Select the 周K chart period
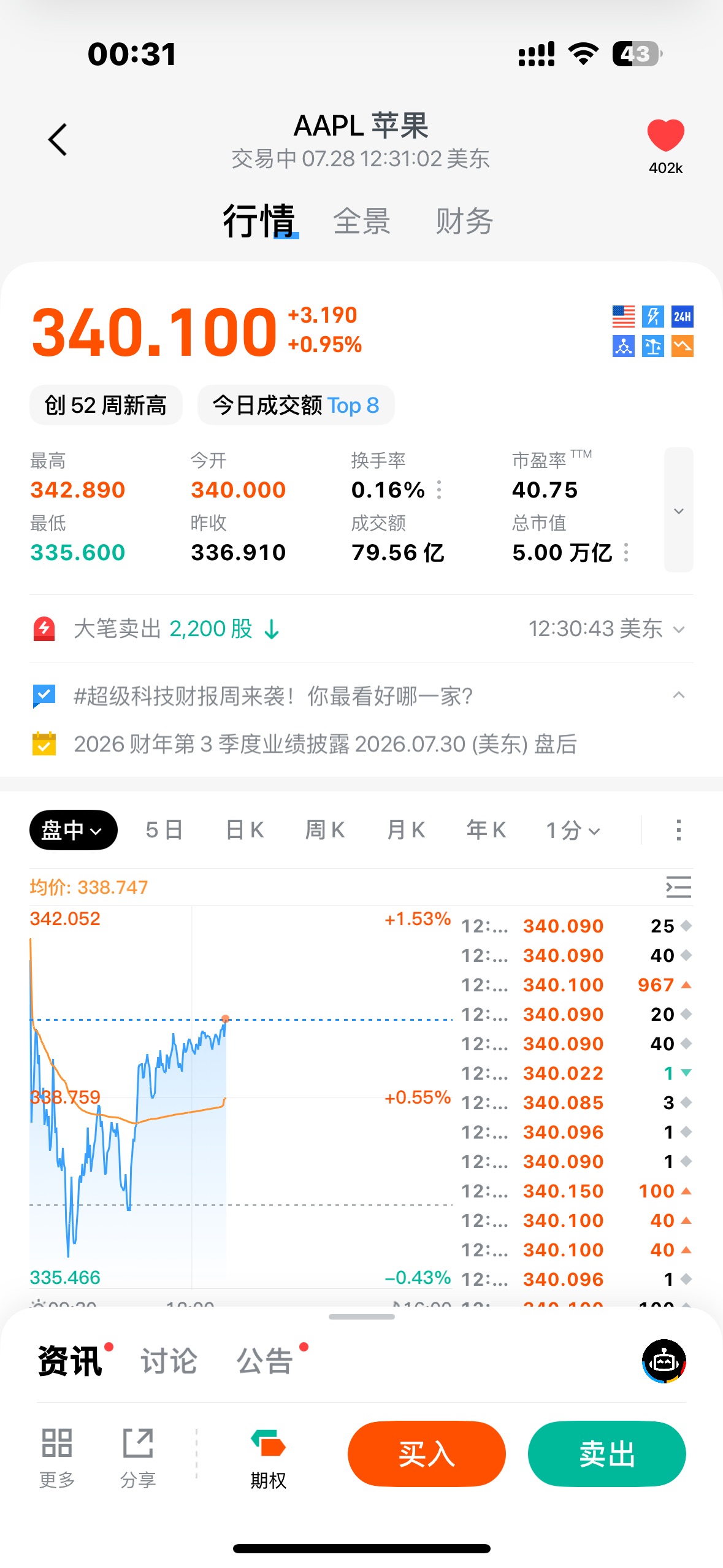 (325, 830)
